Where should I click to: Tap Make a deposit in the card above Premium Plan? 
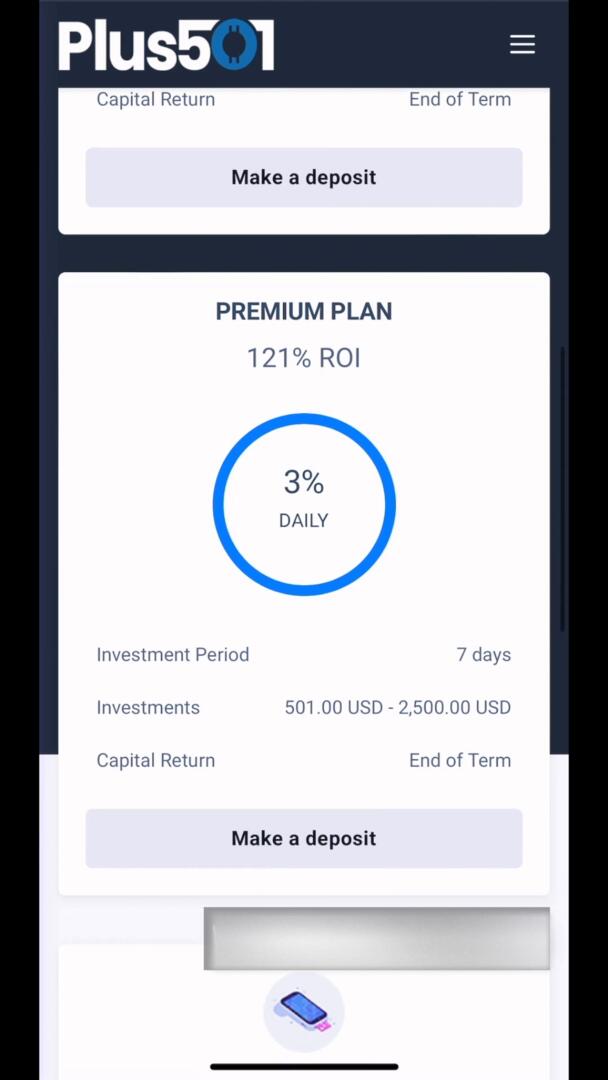coord(304,177)
